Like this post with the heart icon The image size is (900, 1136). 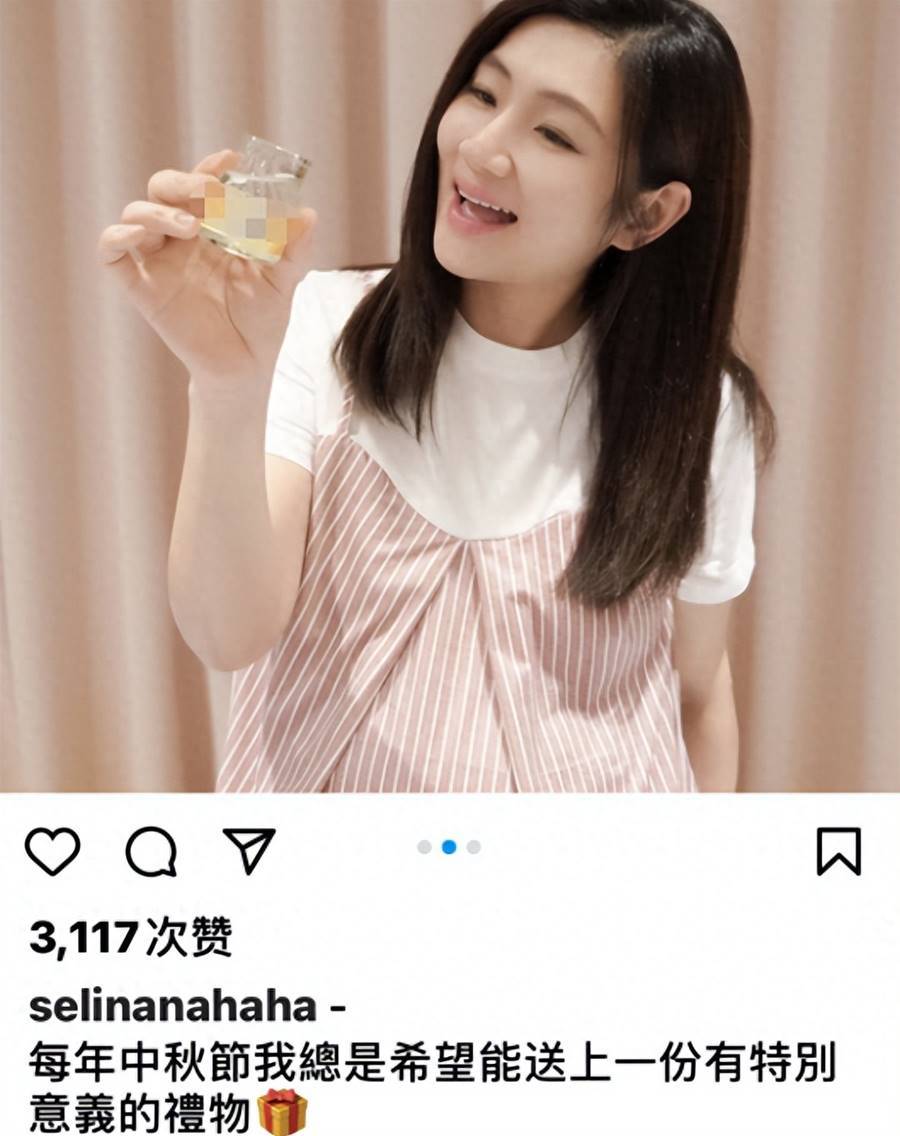pyautogui.click(x=52, y=851)
